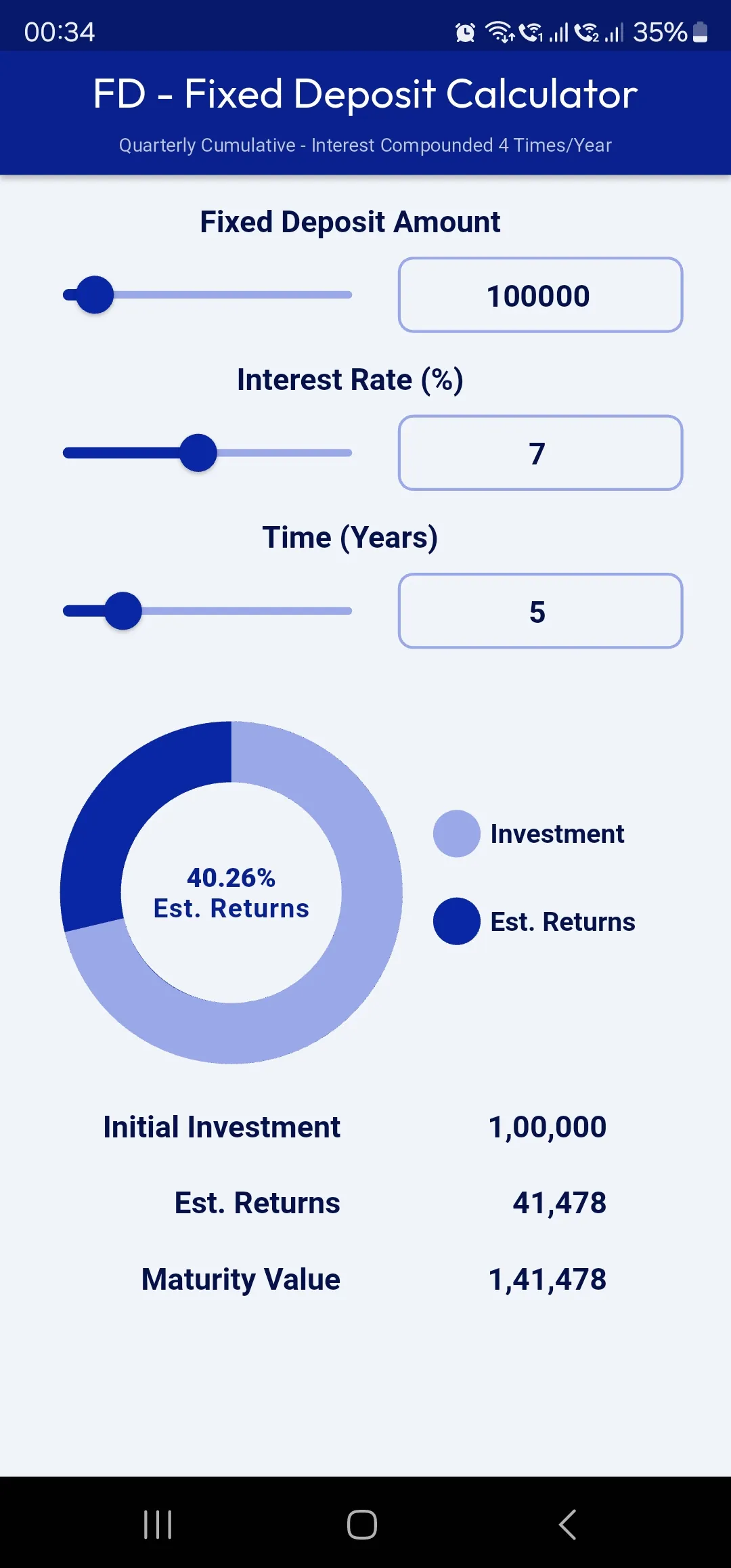The height and width of the screenshot is (1568, 731).
Task: Tap the alarm clock status bar icon
Action: (x=465, y=32)
